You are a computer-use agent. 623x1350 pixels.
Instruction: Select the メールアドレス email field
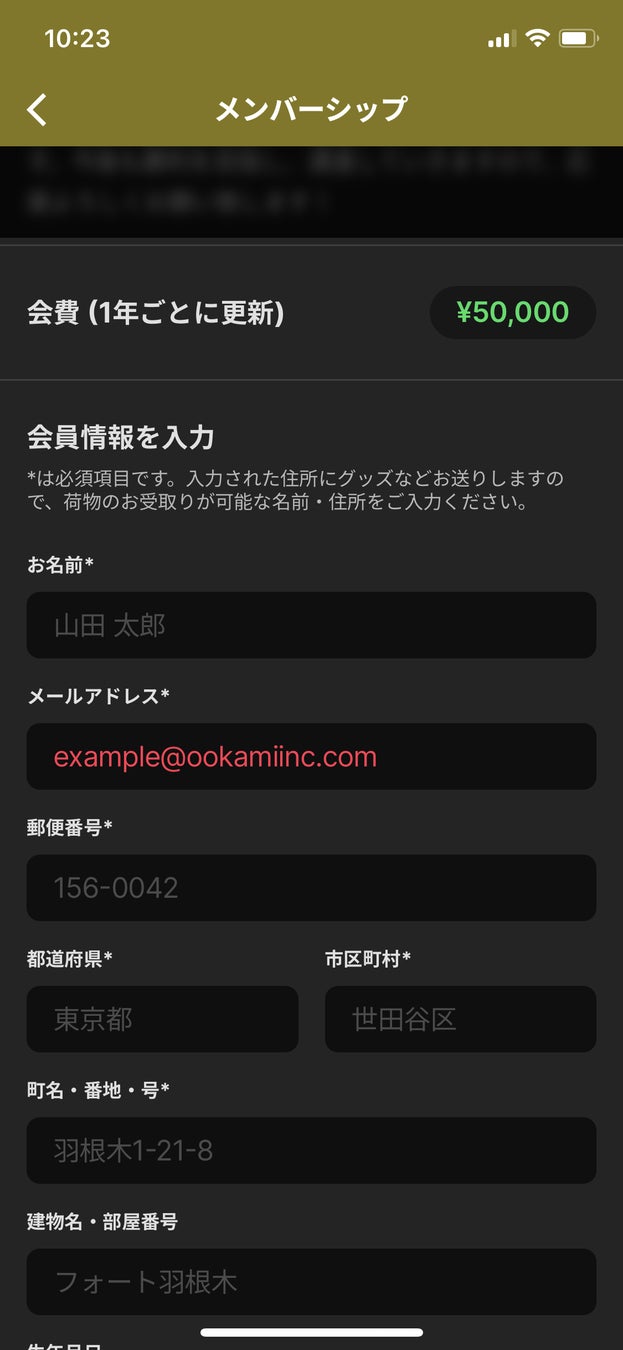tap(311, 757)
